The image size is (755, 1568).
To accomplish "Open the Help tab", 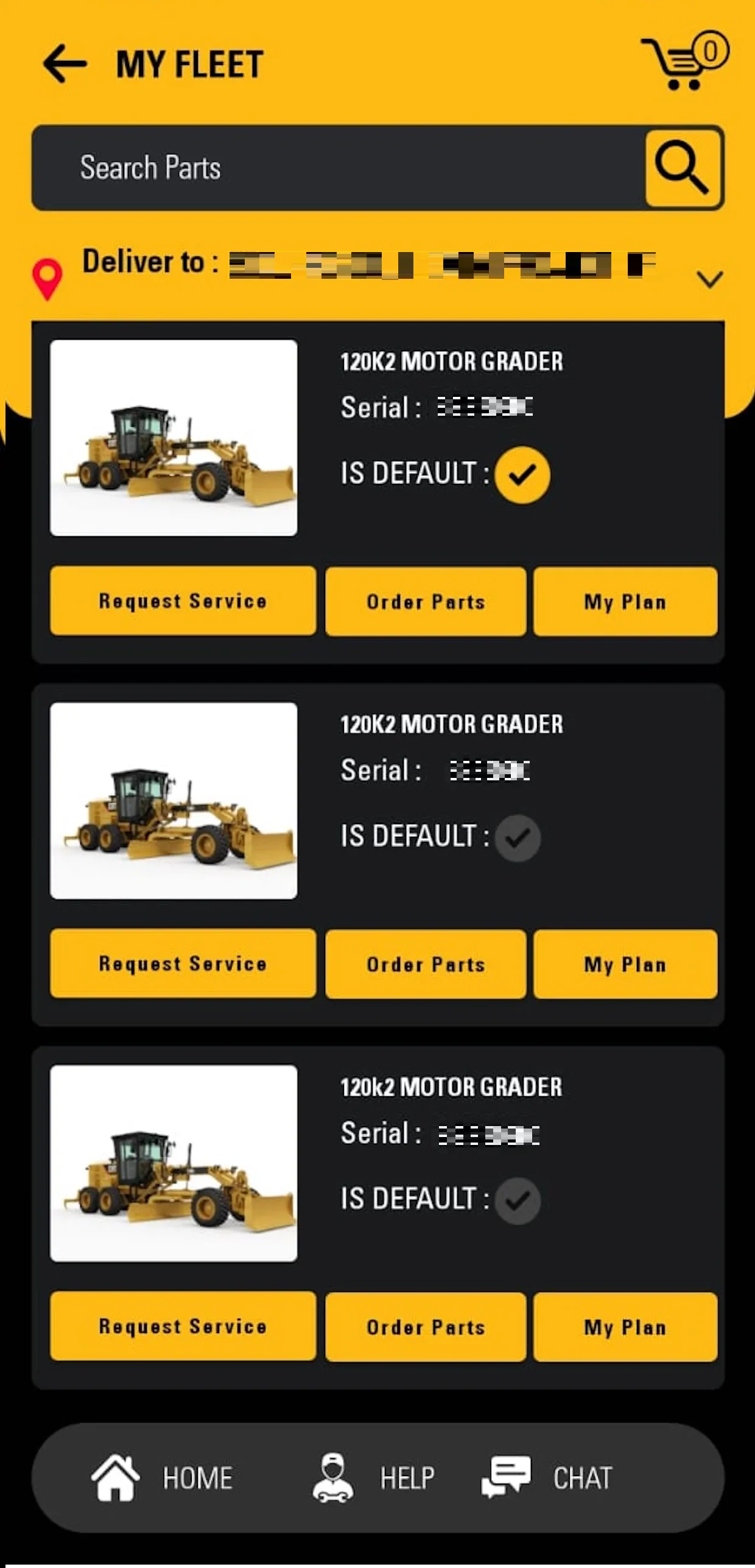I will [374, 1478].
